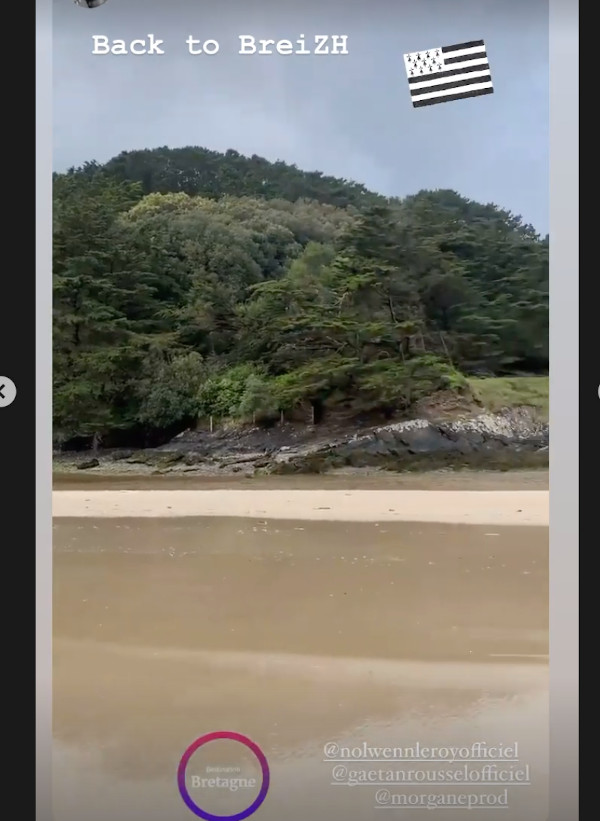Open @nolwennleroyofficiel mention

click(x=420, y=749)
